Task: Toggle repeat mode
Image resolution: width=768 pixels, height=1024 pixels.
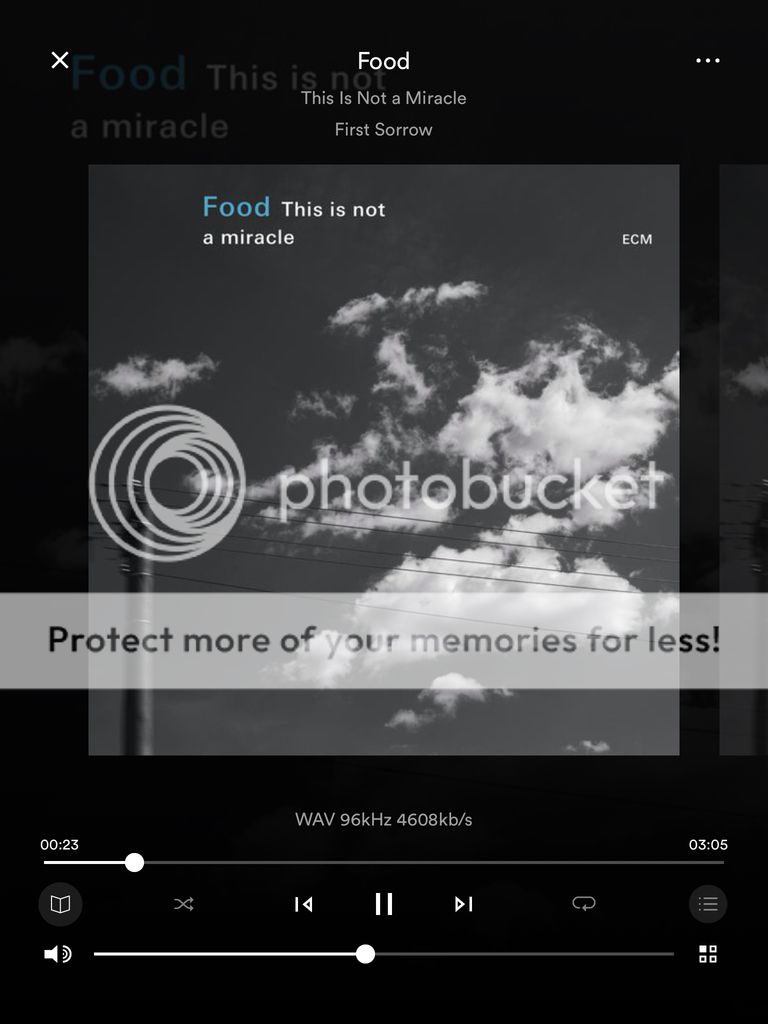Action: coord(584,904)
